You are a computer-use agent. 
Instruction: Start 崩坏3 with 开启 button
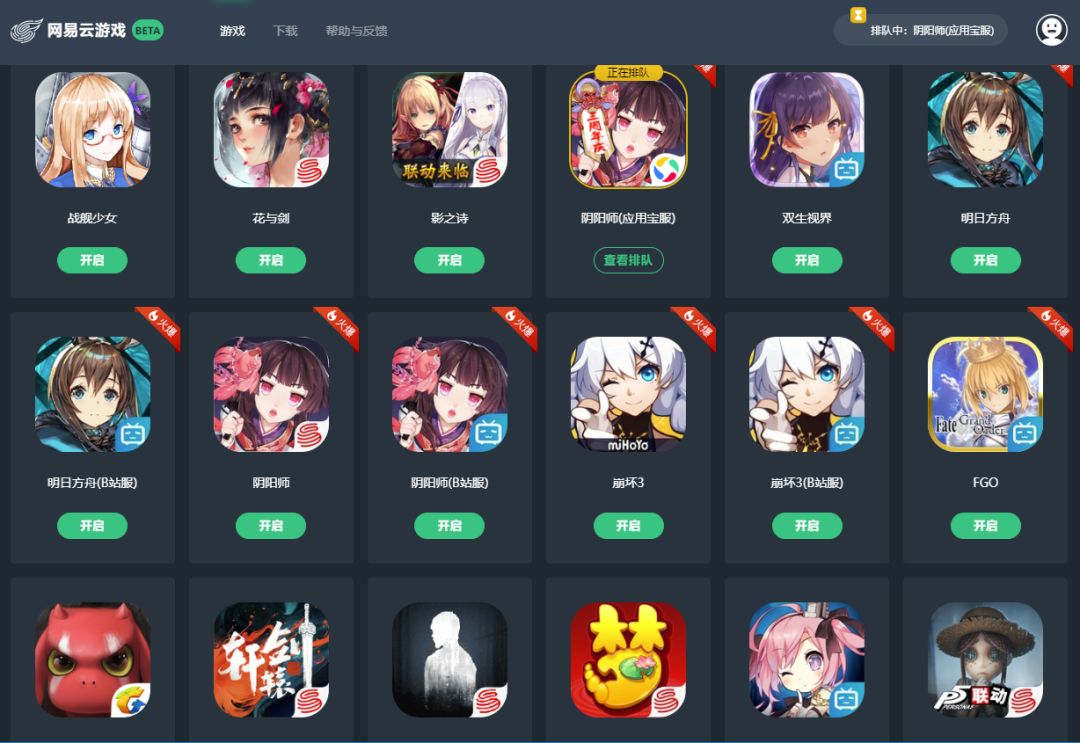[x=628, y=525]
